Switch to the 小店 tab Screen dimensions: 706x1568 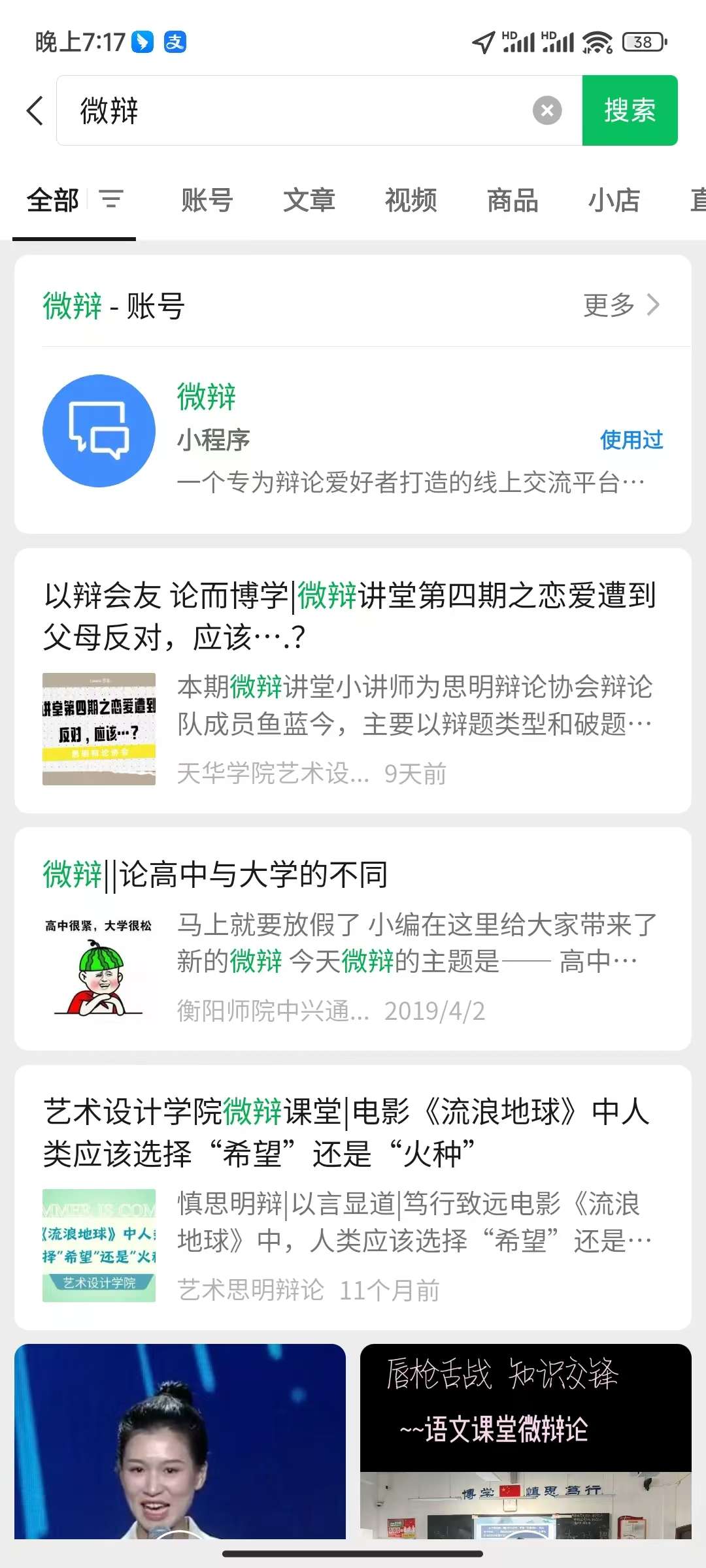click(614, 200)
